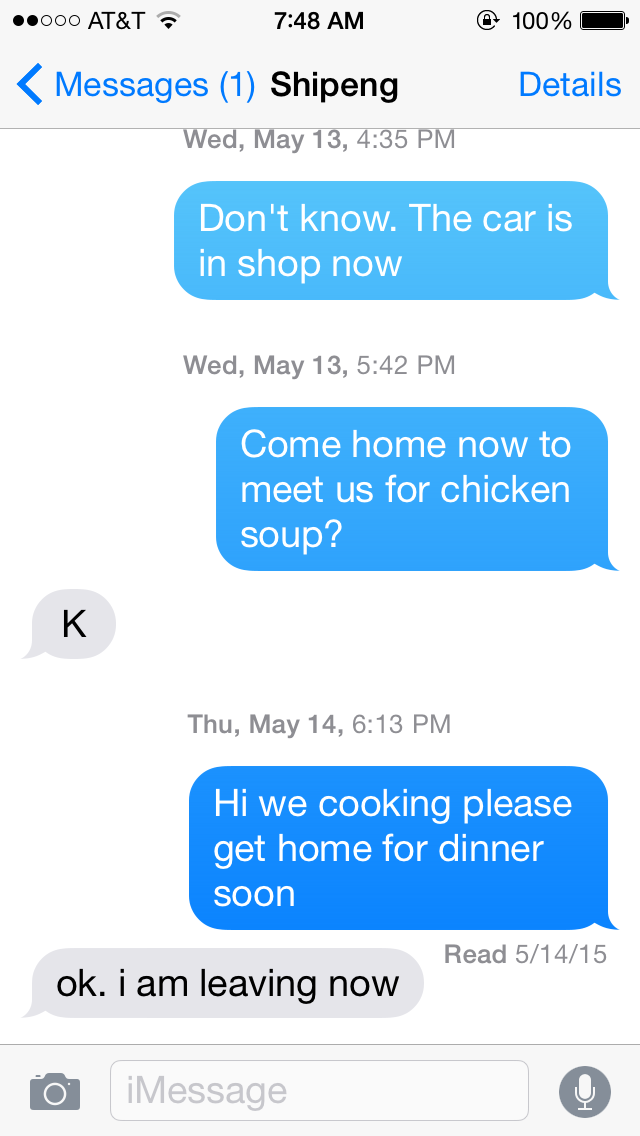
Task: Open Details for Shipeng conversation
Action: pos(570,86)
